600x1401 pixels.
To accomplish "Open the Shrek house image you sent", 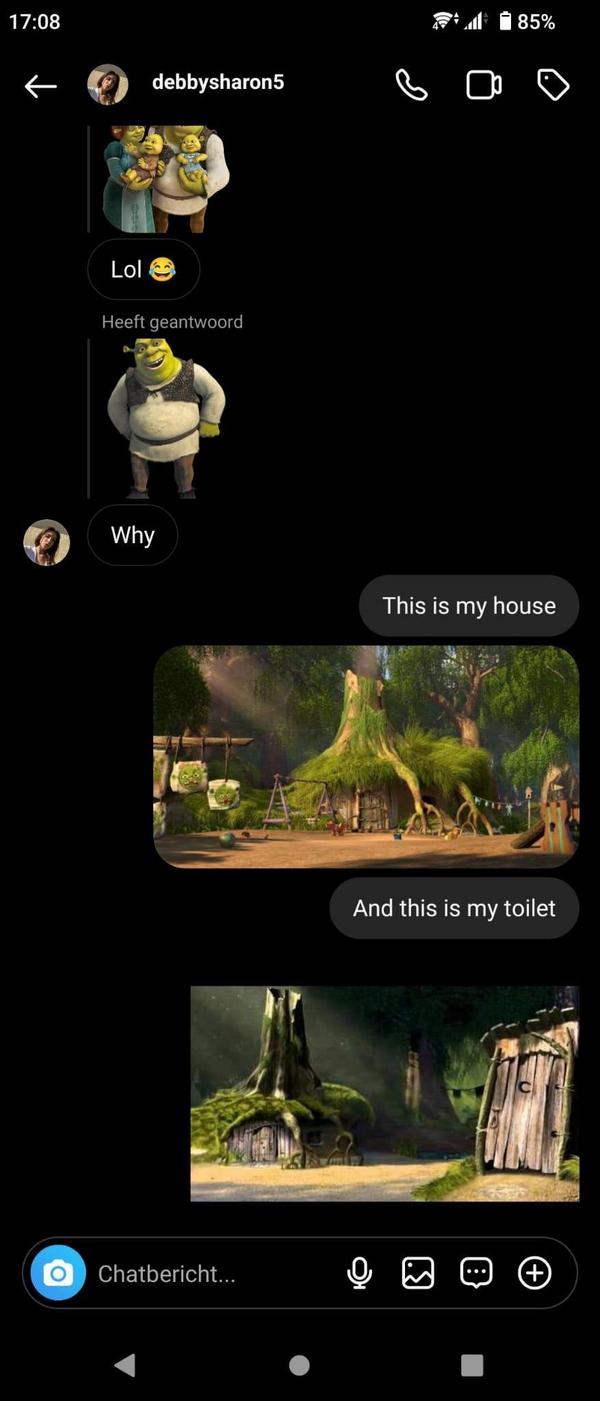I will [366, 756].
